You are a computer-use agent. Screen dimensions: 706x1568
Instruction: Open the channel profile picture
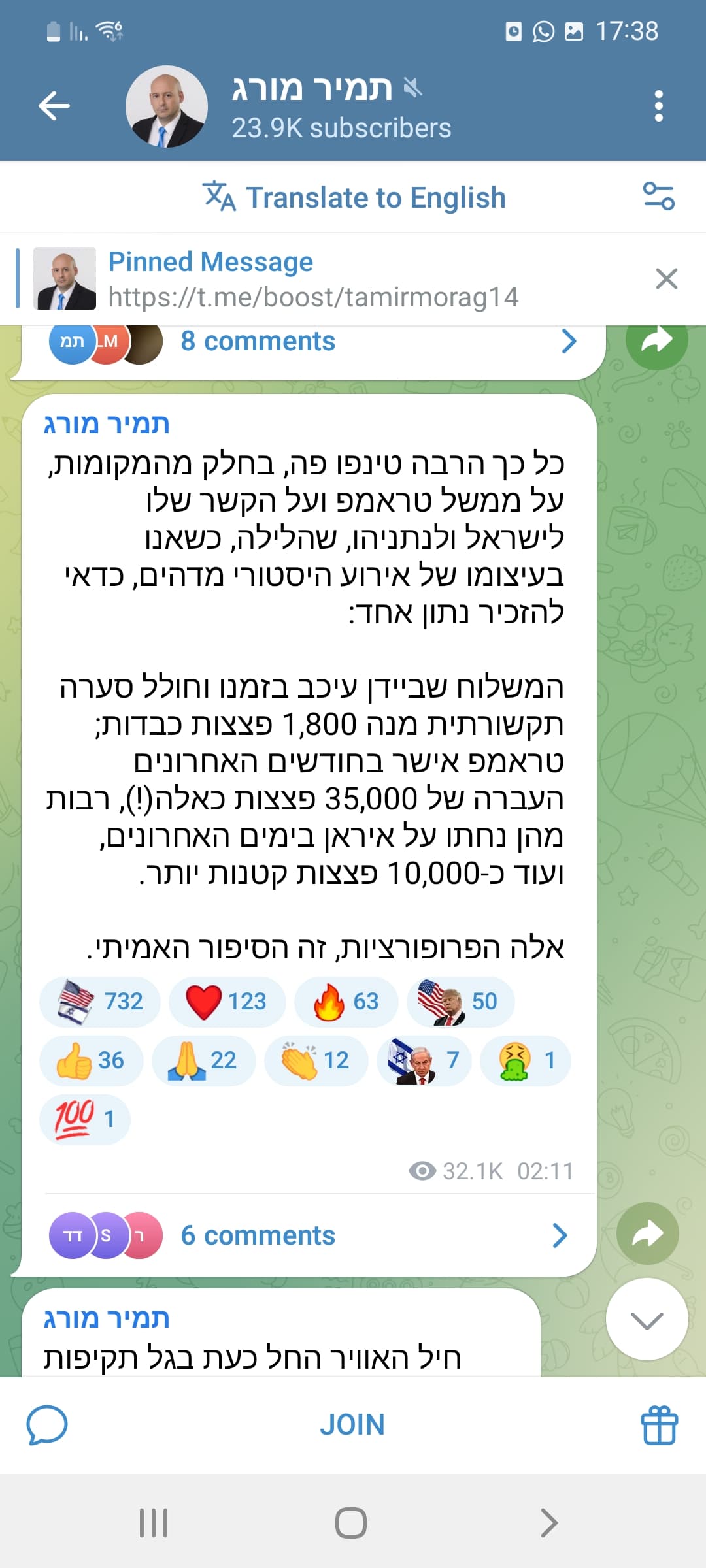pyautogui.click(x=167, y=106)
